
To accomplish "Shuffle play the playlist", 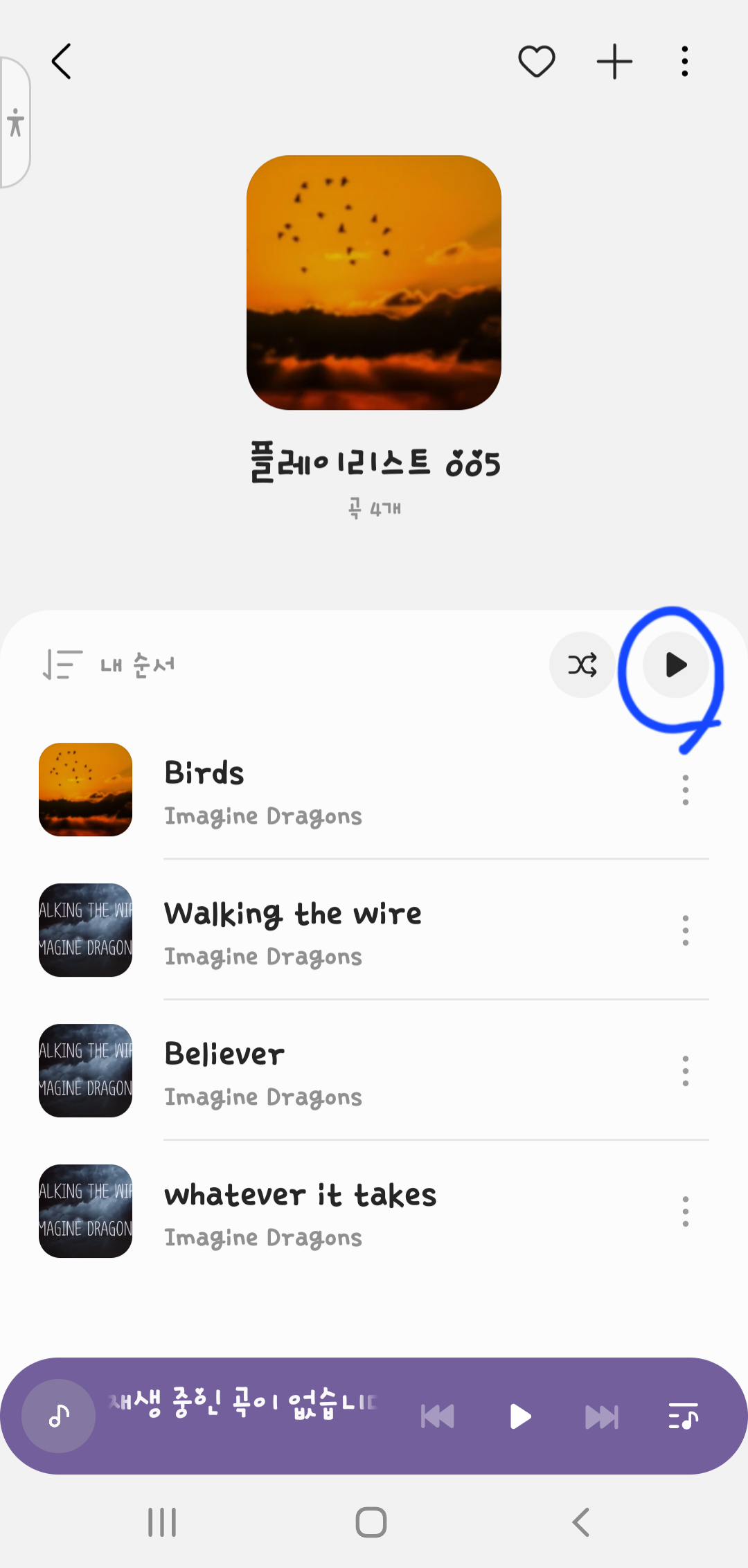I will (x=582, y=665).
